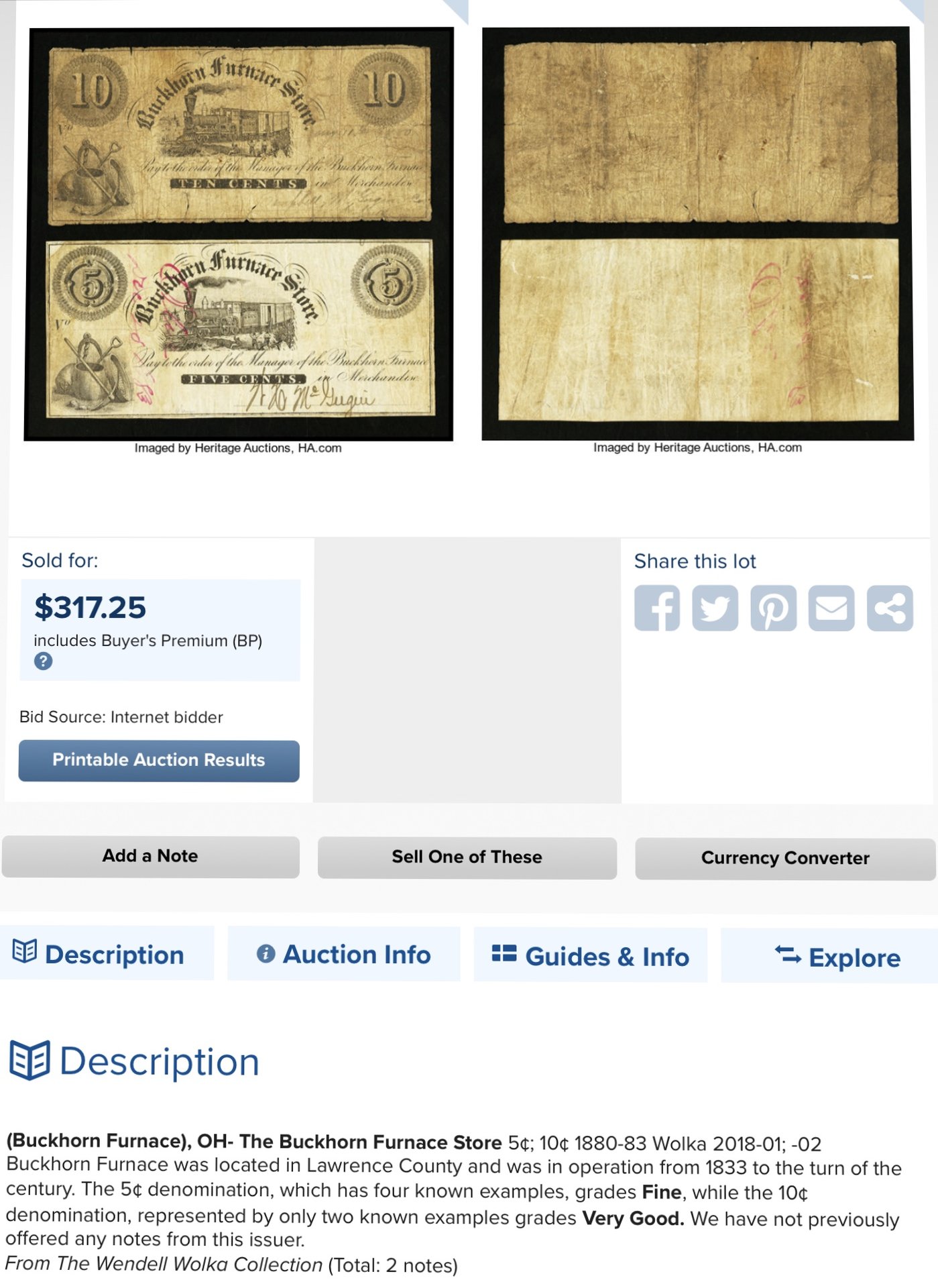938x1288 pixels.
Task: Open the Currency Converter
Action: pyautogui.click(x=784, y=858)
